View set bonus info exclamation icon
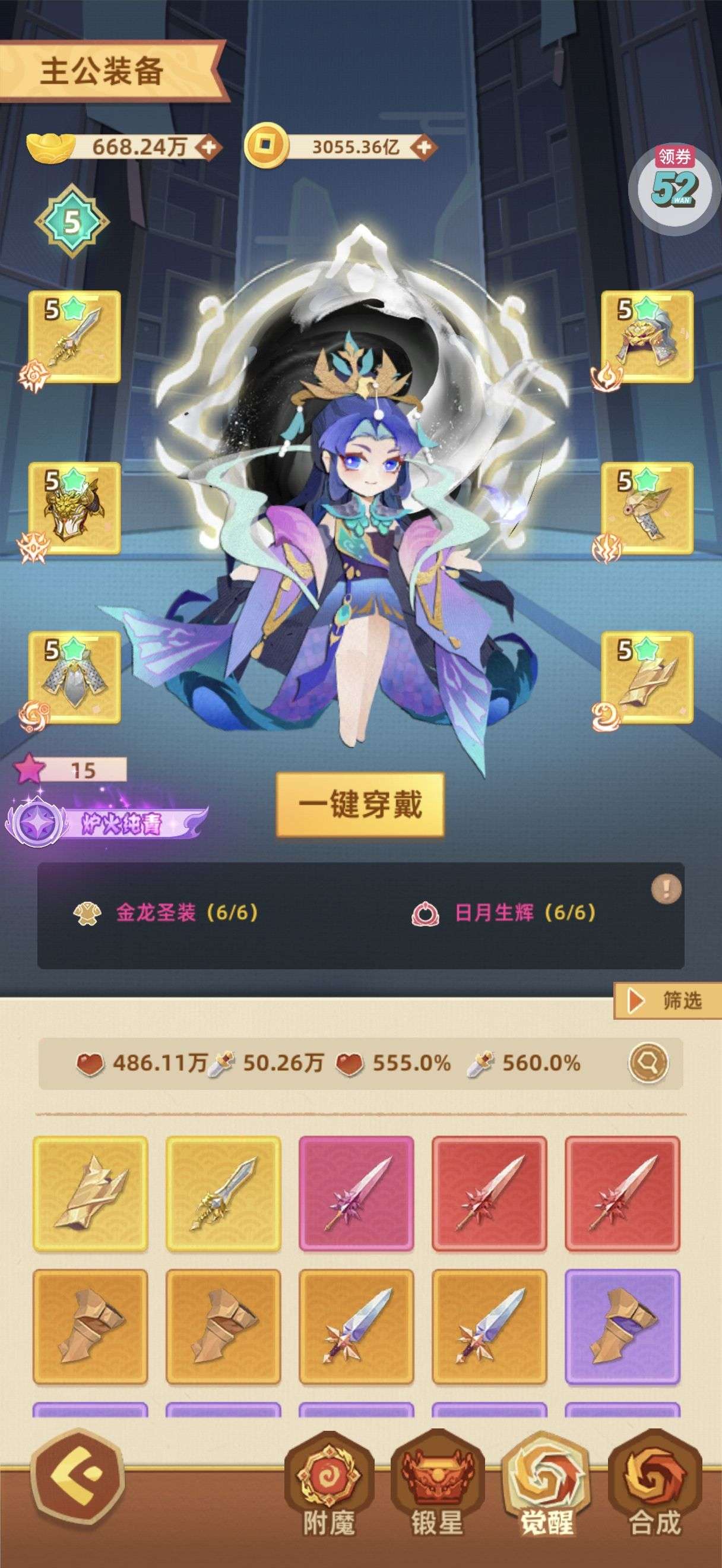This screenshot has width=722, height=1568. tap(666, 889)
